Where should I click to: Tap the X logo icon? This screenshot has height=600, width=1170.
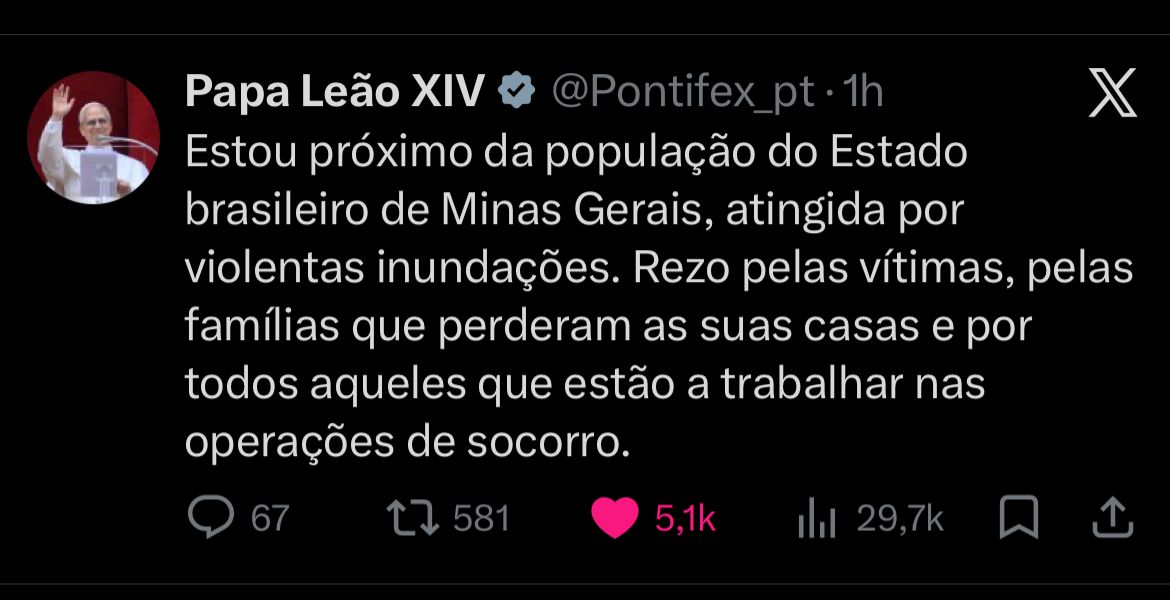click(x=1112, y=94)
